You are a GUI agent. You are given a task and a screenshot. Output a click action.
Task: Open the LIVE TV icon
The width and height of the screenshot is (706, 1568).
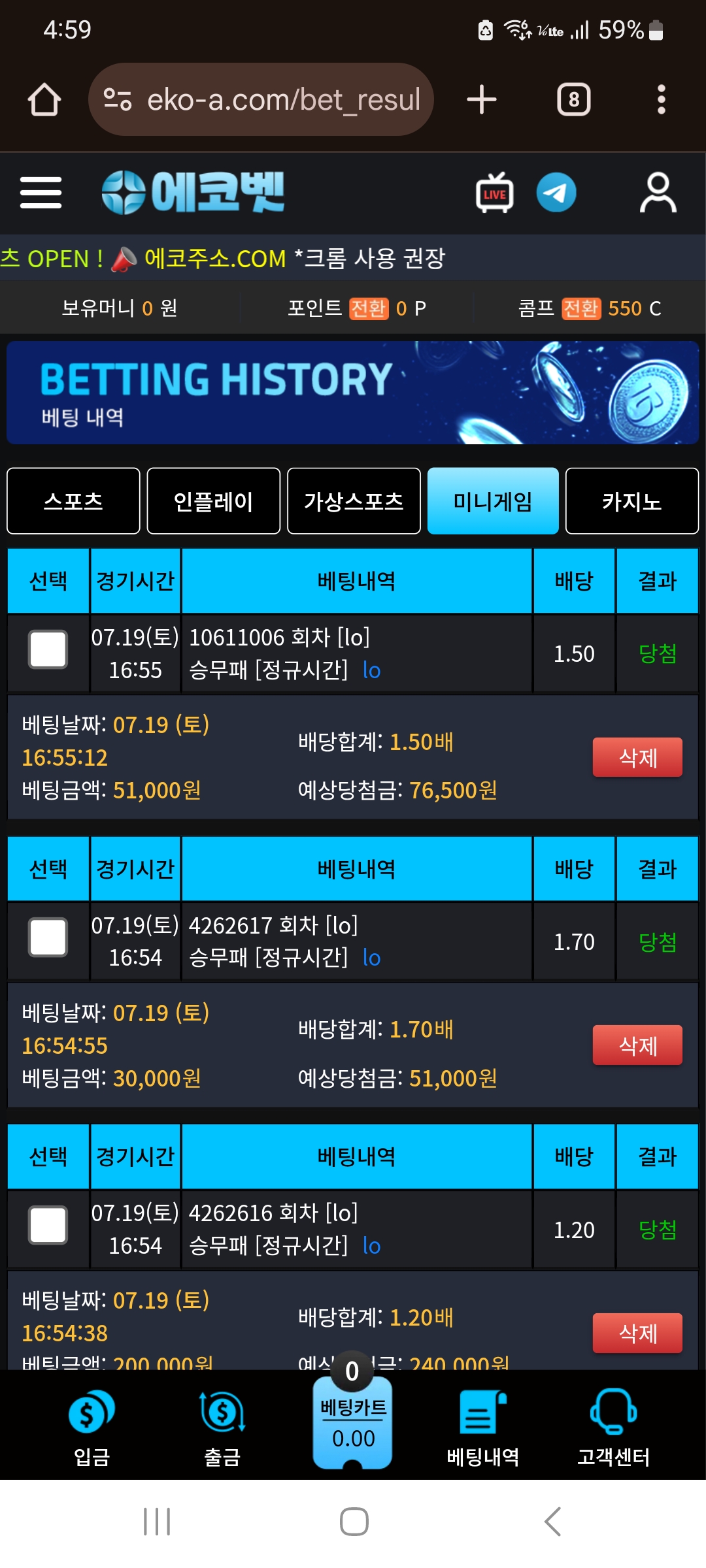point(494,193)
